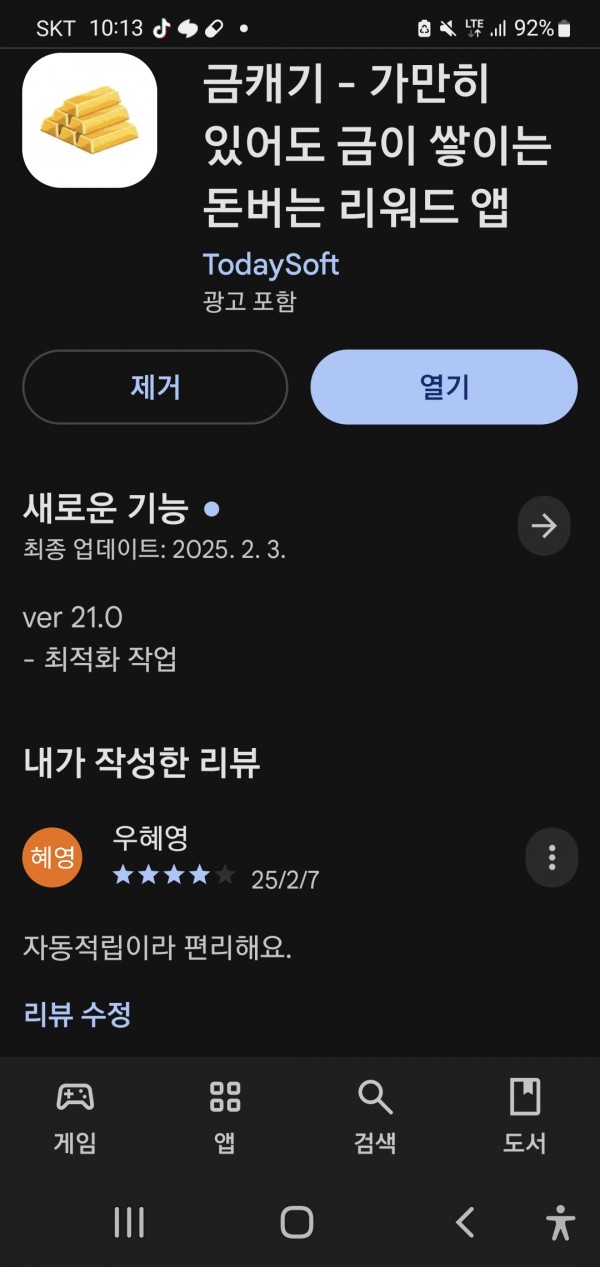Switch to the 도서 tab
600x1267 pixels.
click(525, 1117)
